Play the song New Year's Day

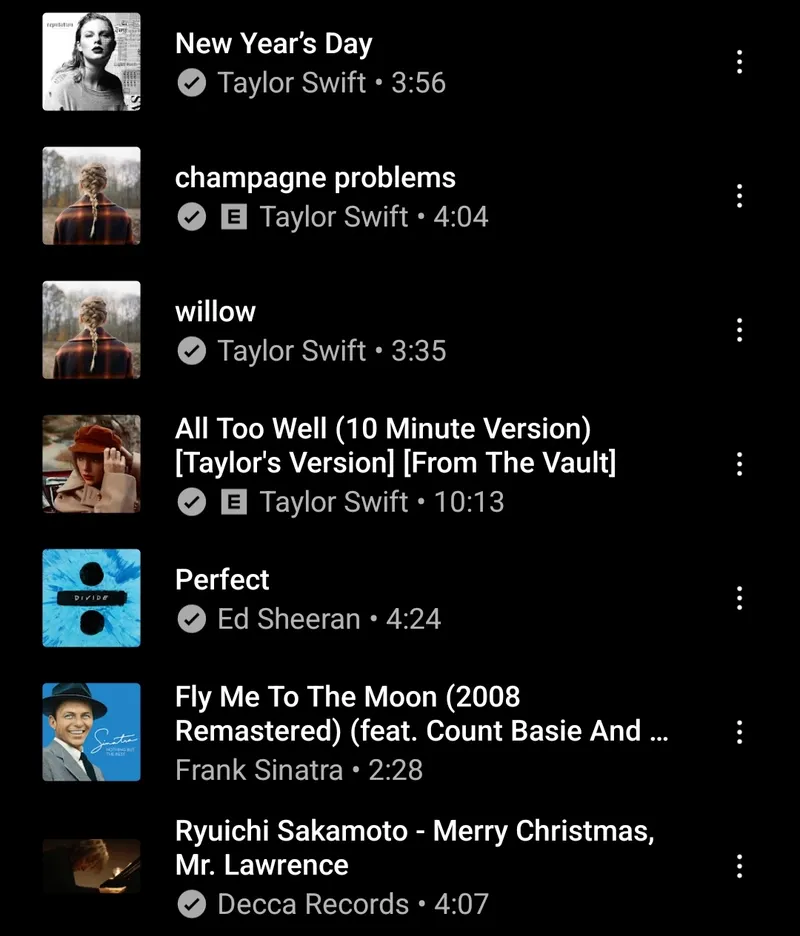(x=273, y=45)
